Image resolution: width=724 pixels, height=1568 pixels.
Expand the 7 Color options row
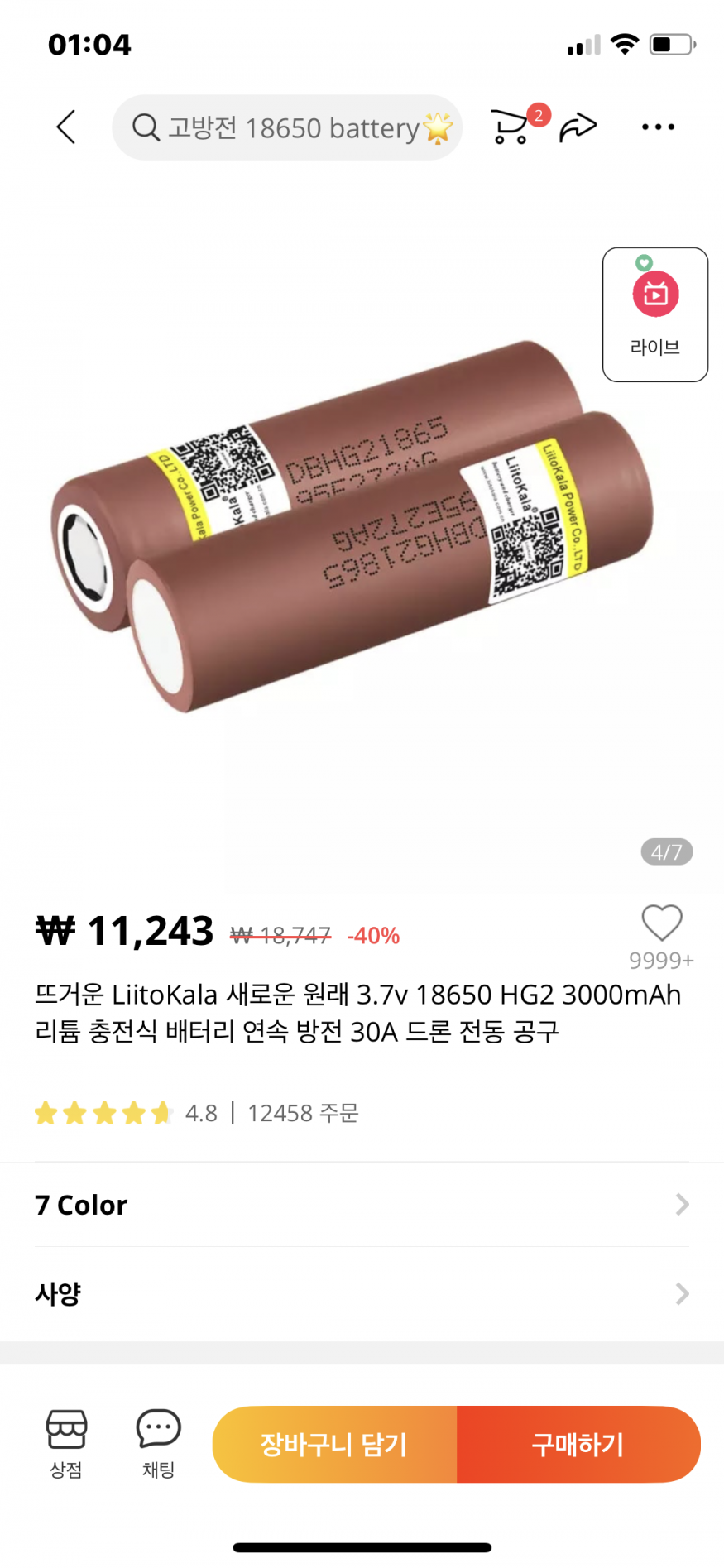click(362, 1205)
